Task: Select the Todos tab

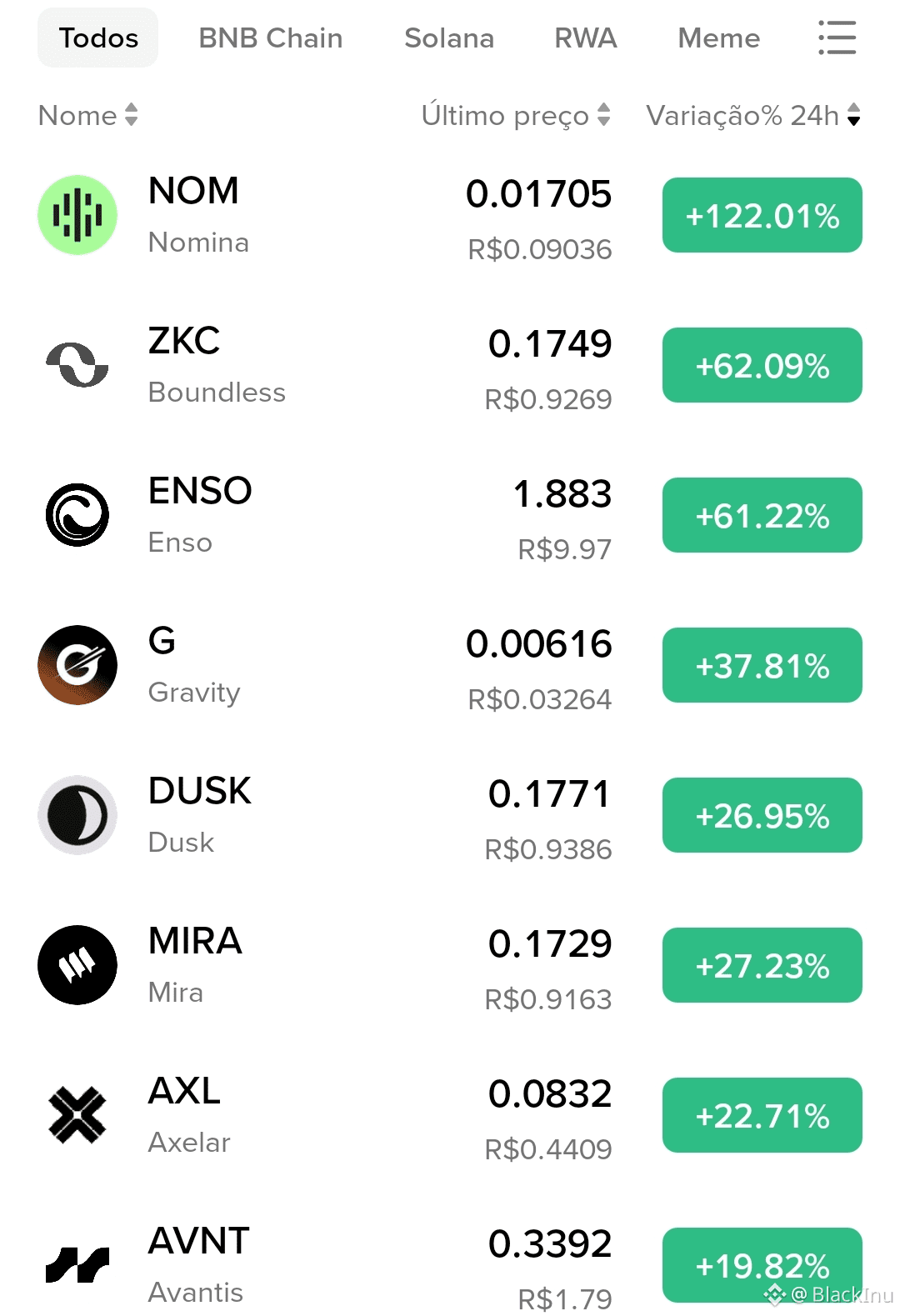Action: tap(98, 38)
